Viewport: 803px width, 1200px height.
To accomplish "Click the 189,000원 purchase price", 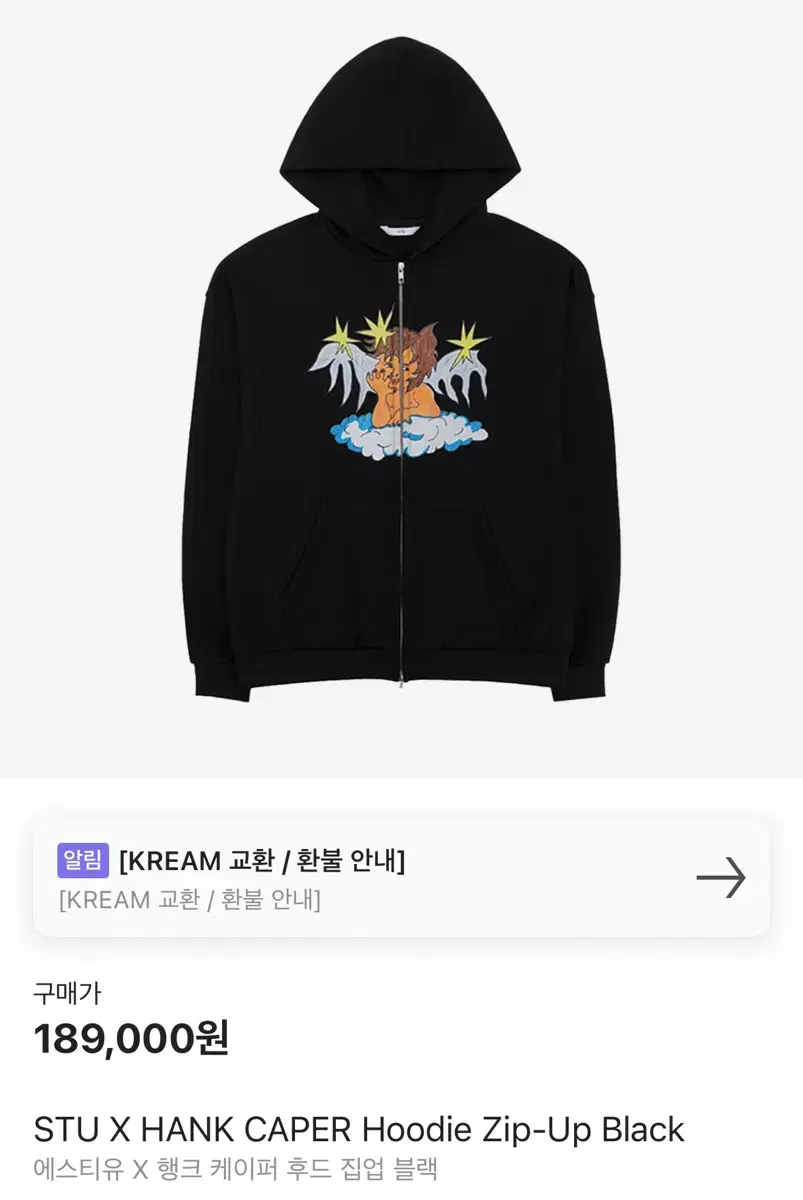I will click(132, 1040).
